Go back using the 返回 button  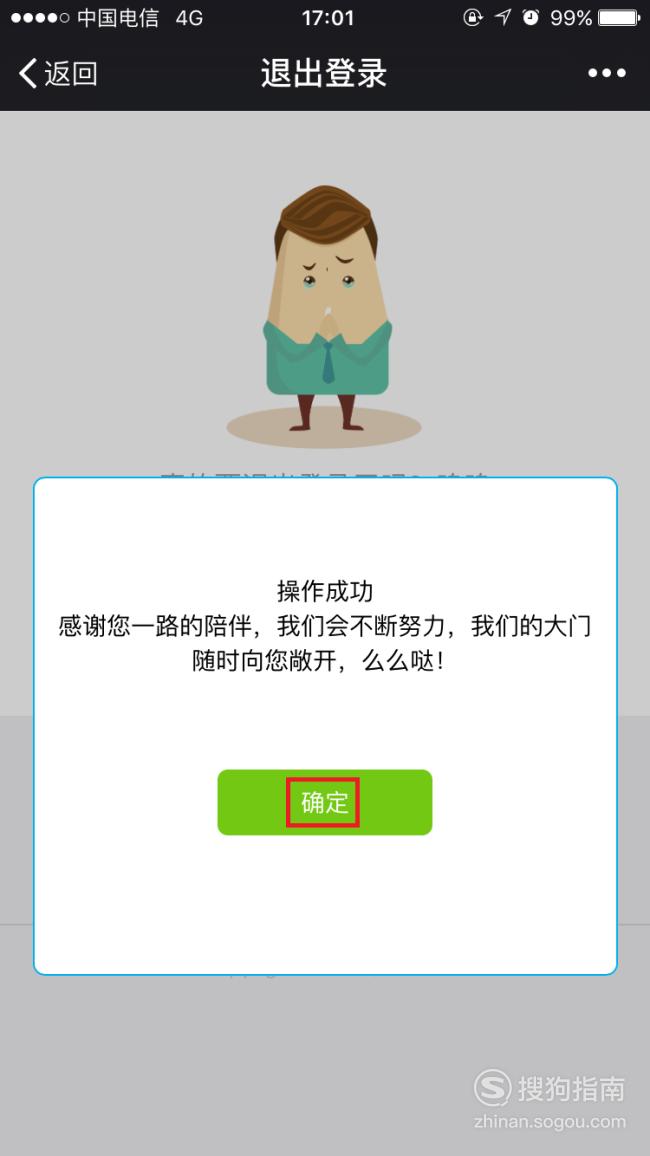(58, 74)
